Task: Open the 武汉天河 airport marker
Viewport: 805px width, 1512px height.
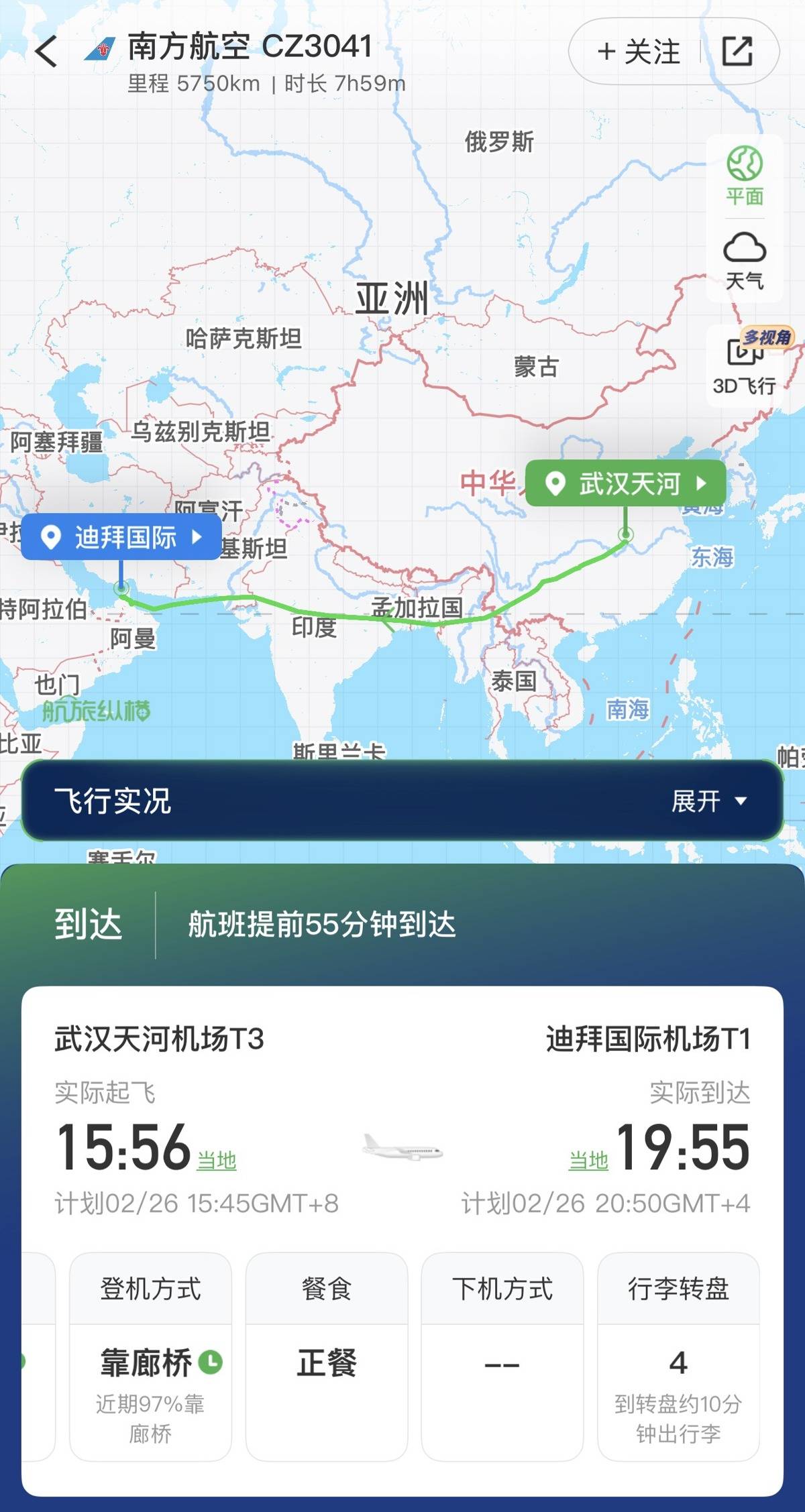Action: pos(625,483)
